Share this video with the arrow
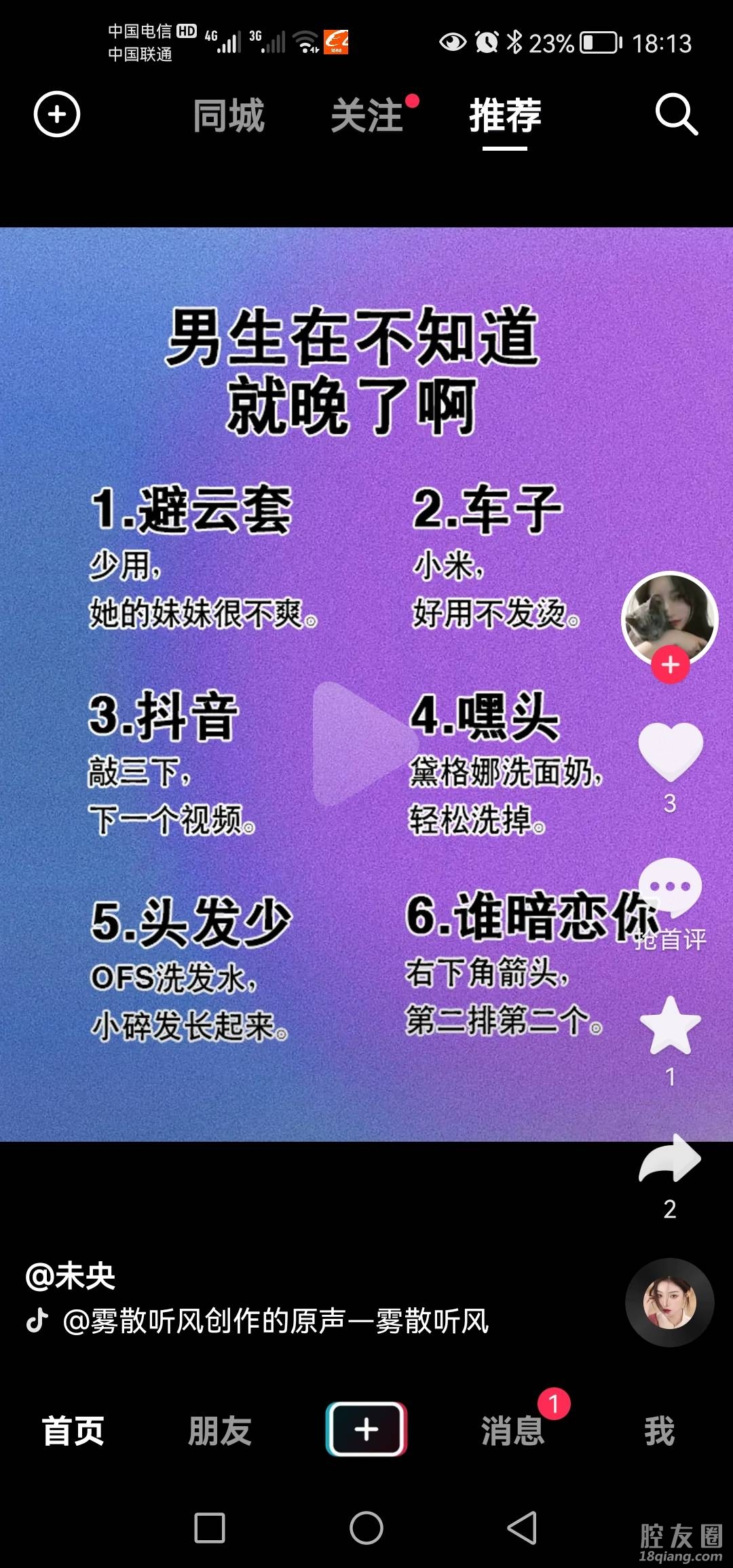Viewport: 733px width, 1568px height. click(670, 1159)
